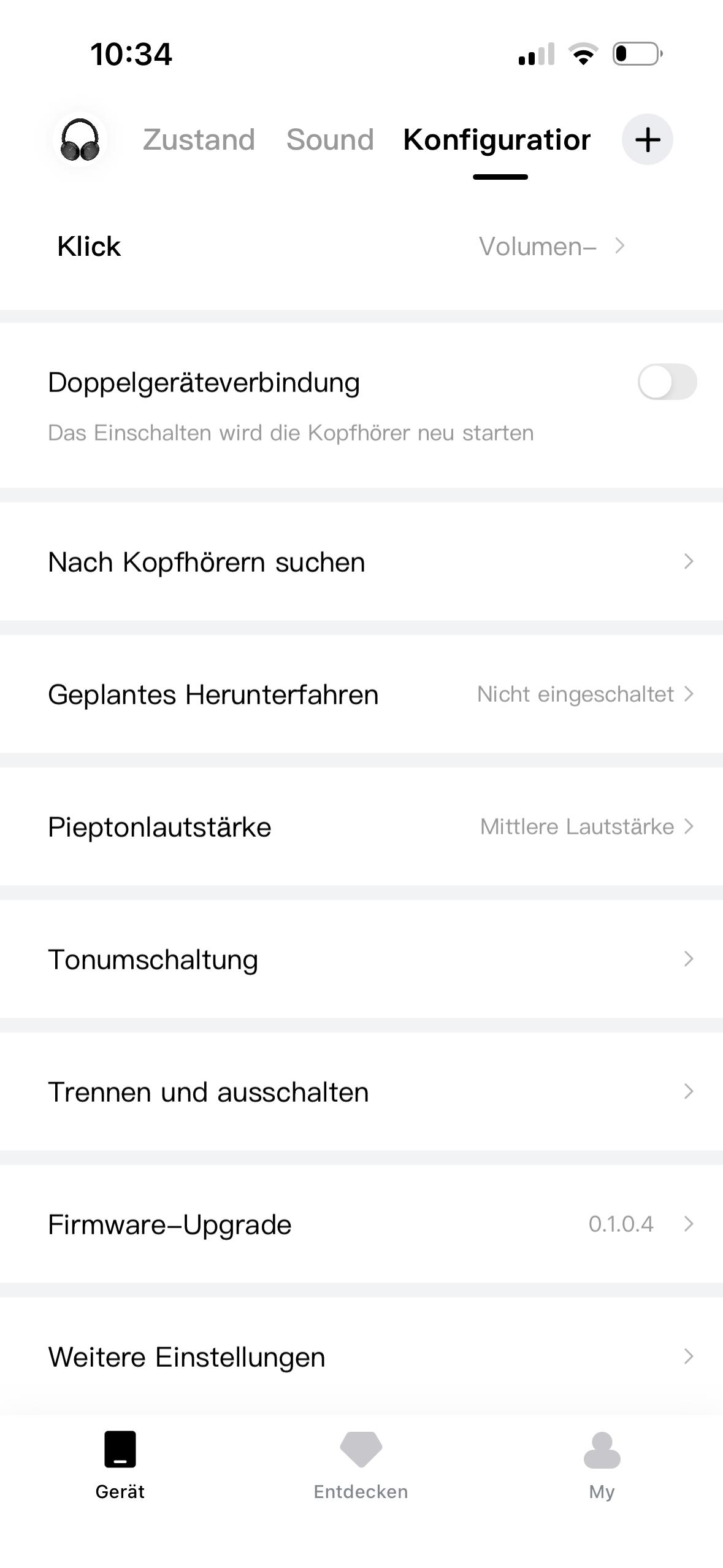Image resolution: width=723 pixels, height=1568 pixels.
Task: Open Weitere Einstellungen
Action: coord(361,1357)
